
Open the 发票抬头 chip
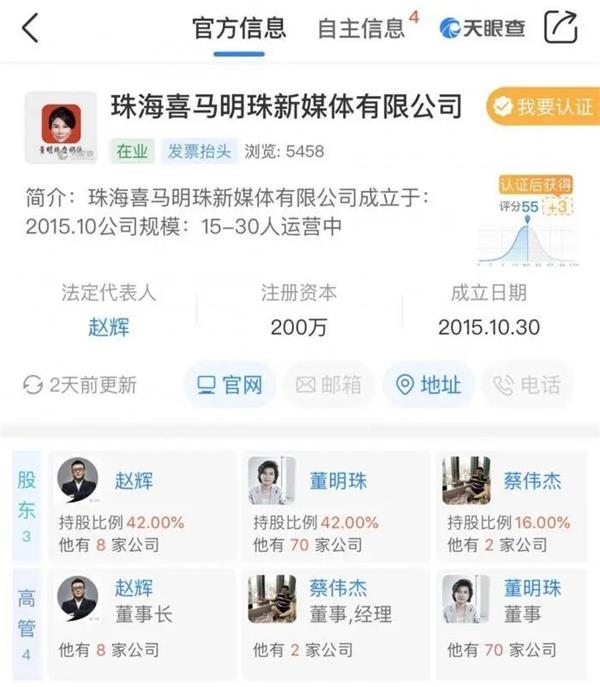point(199,151)
